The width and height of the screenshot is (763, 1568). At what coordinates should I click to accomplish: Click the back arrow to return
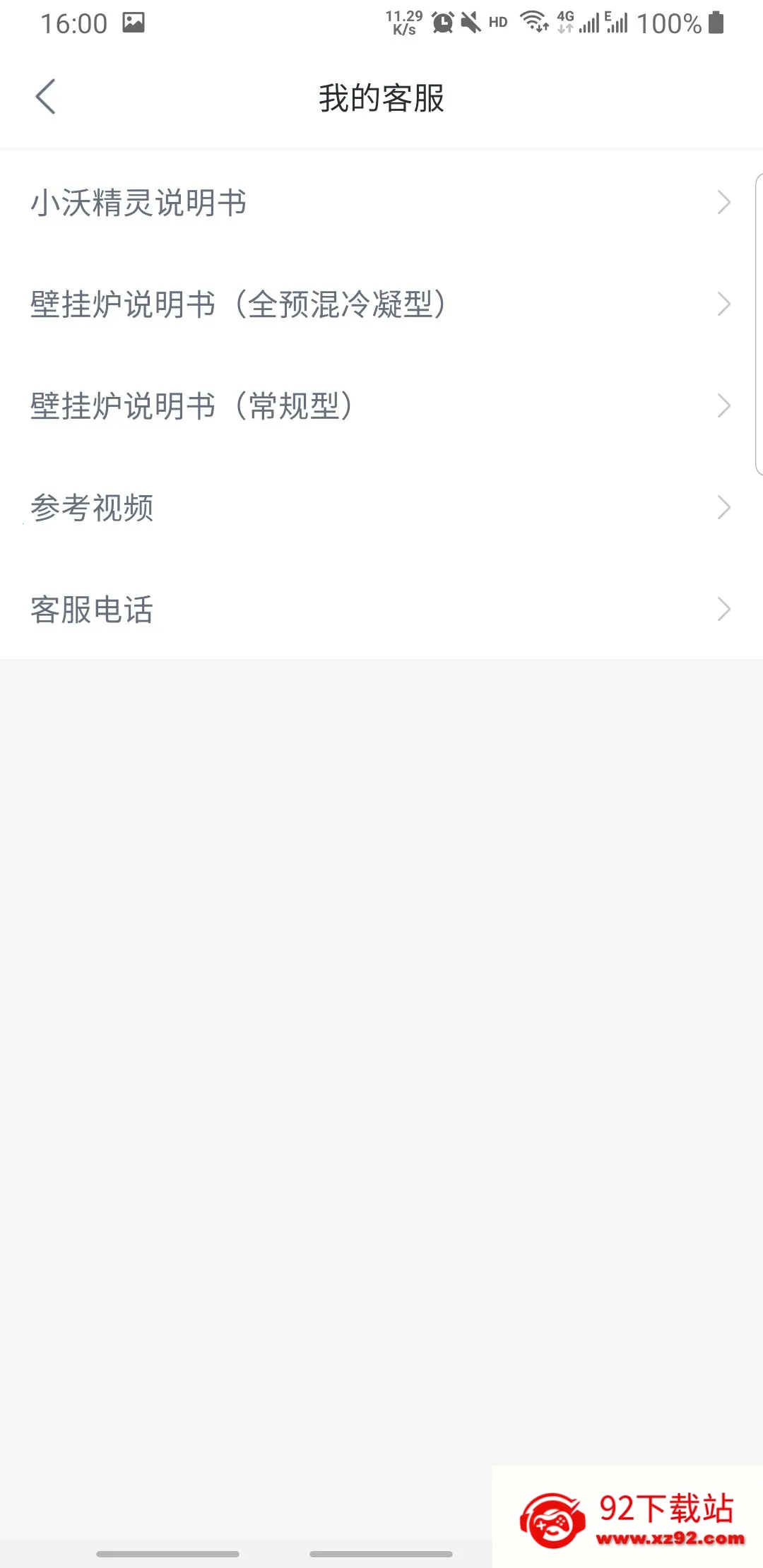coord(45,97)
